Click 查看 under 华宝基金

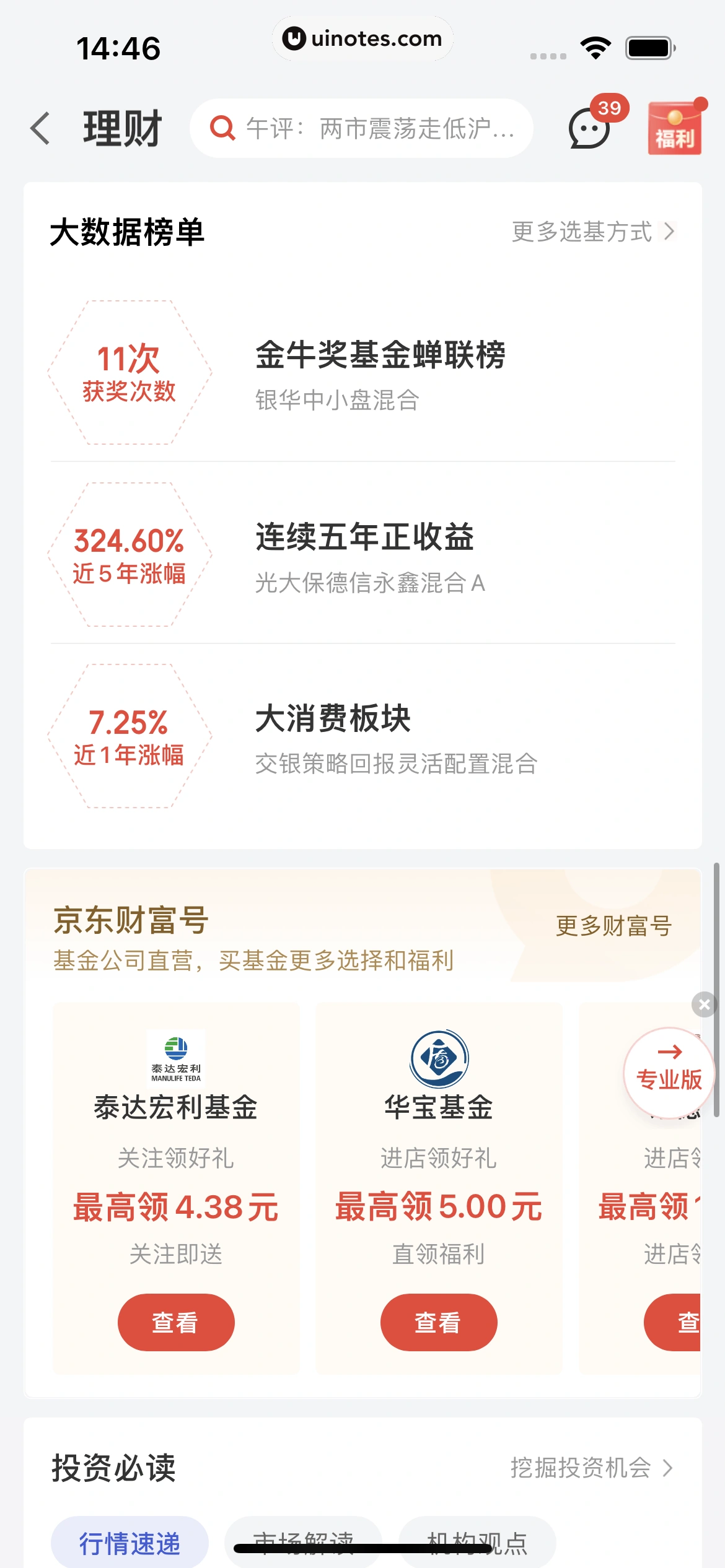pos(437,1322)
